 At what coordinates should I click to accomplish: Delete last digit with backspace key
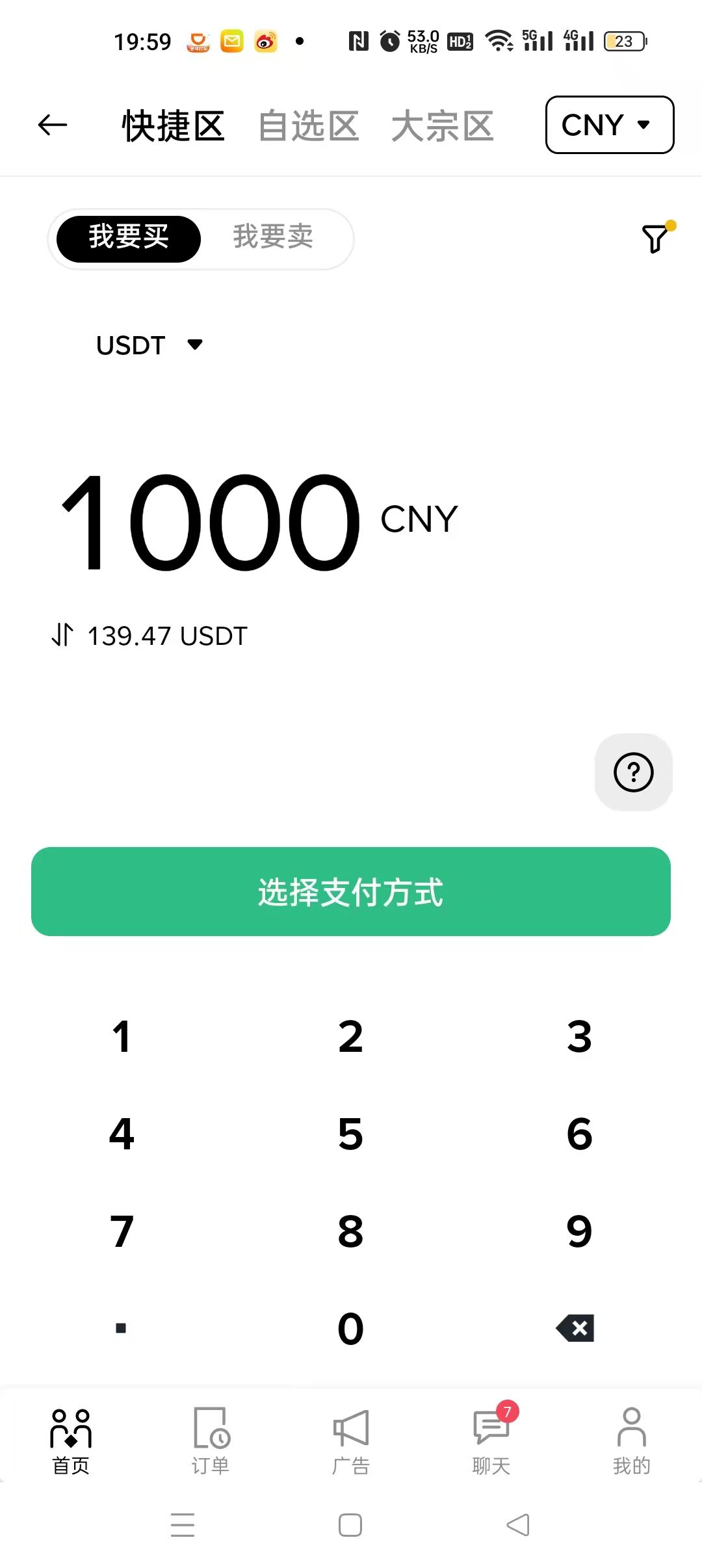tap(576, 1328)
